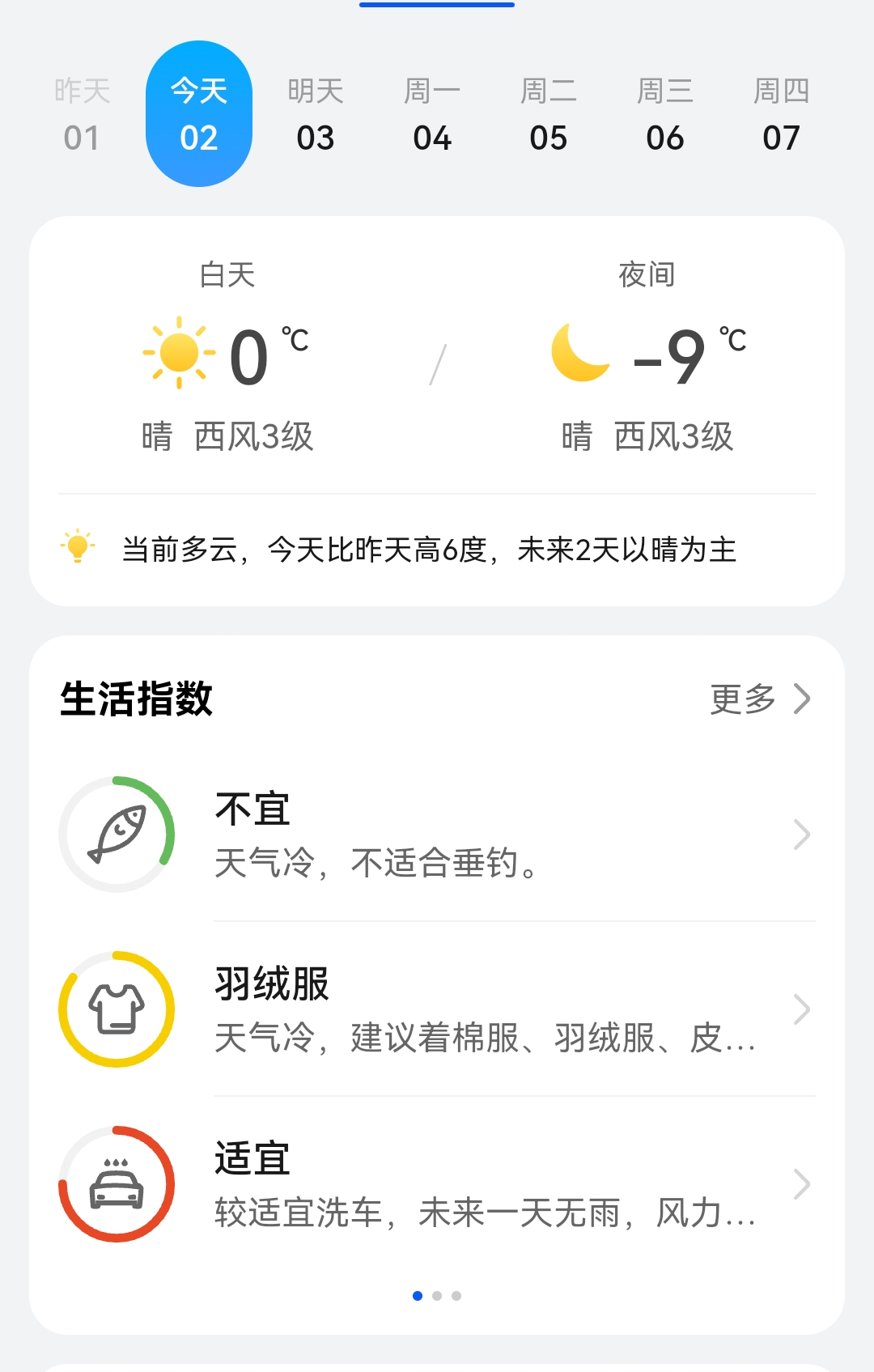Open the fishing index 不宜 row
The width and height of the screenshot is (874, 1372).
click(x=437, y=835)
